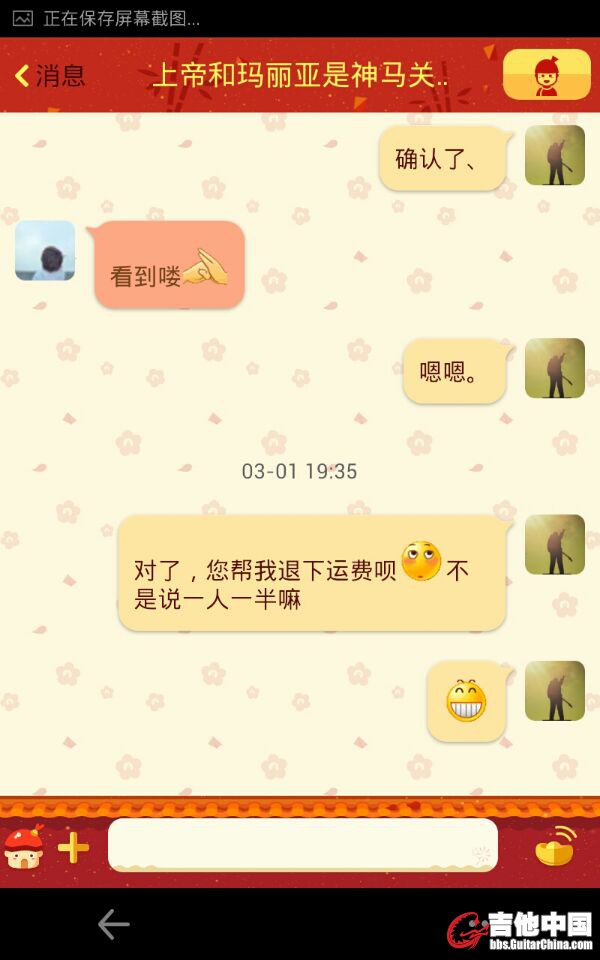
Task: Tap the system back arrow
Action: (x=113, y=925)
